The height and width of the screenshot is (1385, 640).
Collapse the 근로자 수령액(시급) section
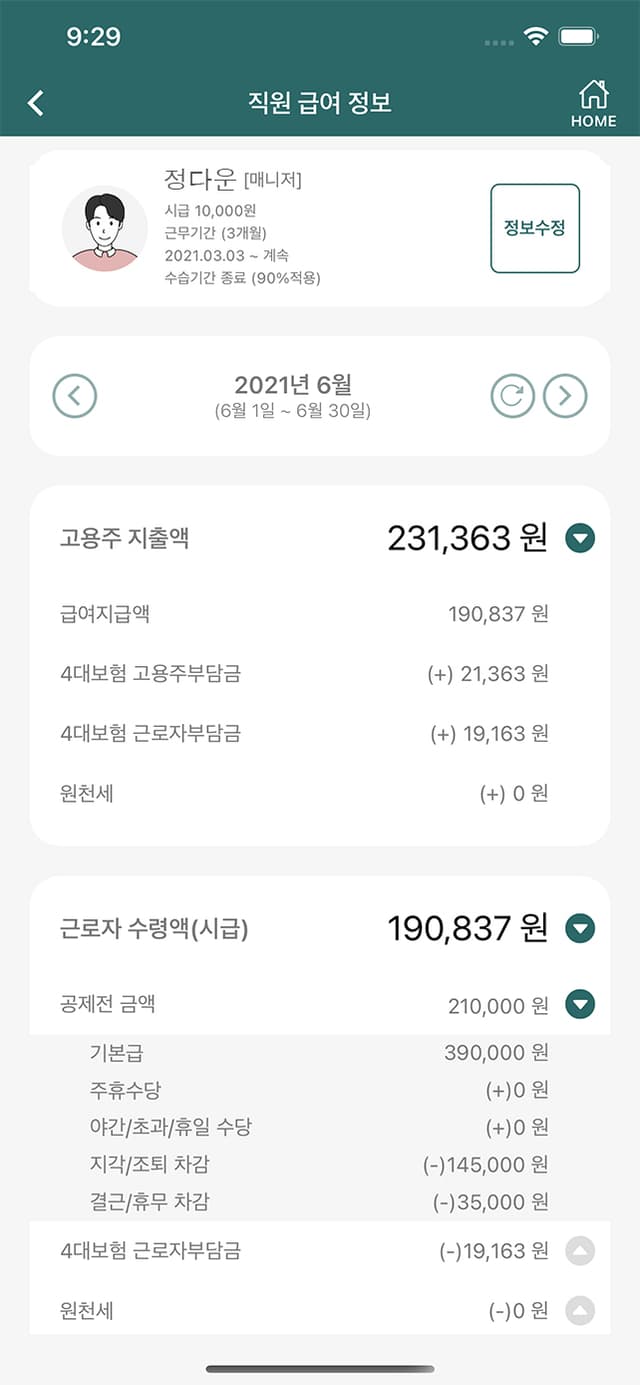pos(580,929)
